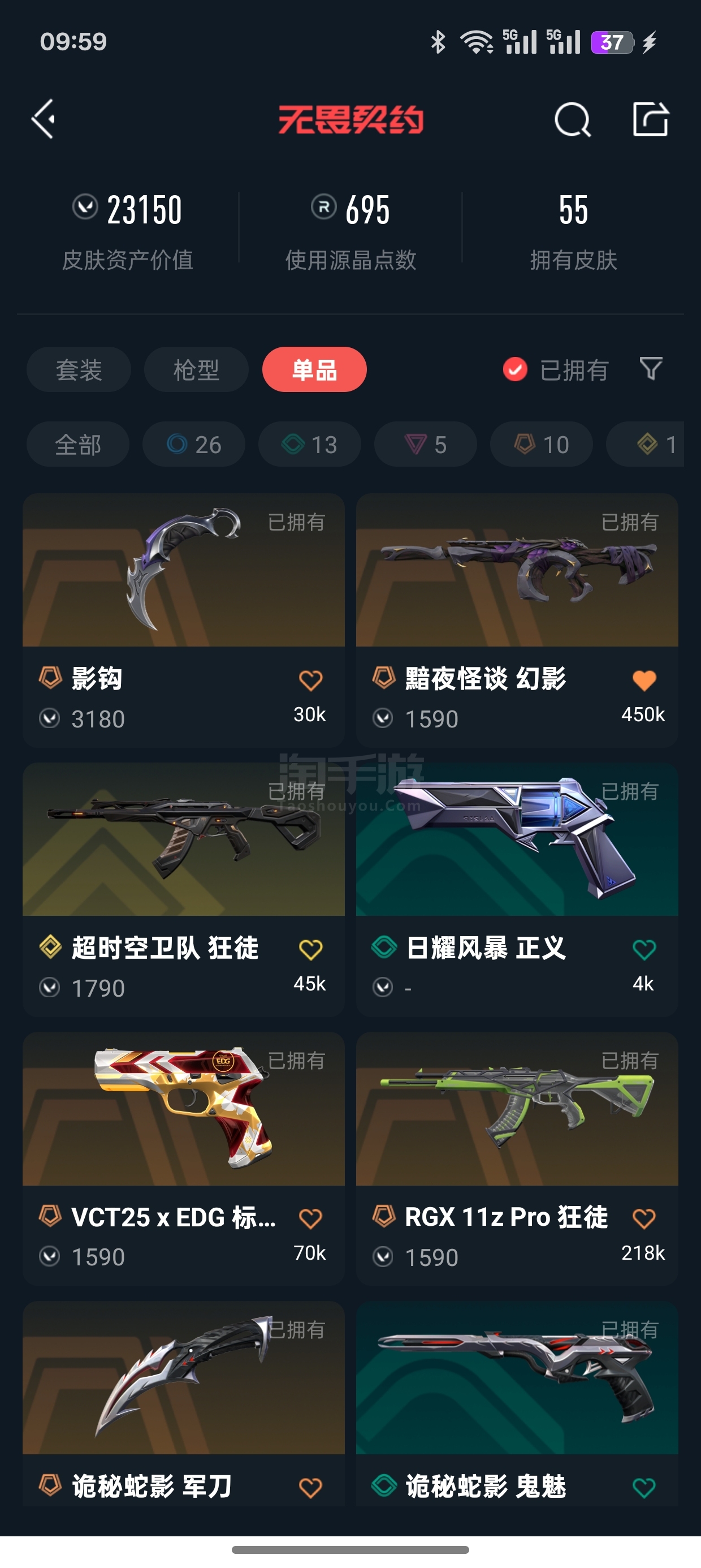This screenshot has width=701, height=1568.
Task: Open the 超时空卫队 狂徒 skin card
Action: pos(184,889)
